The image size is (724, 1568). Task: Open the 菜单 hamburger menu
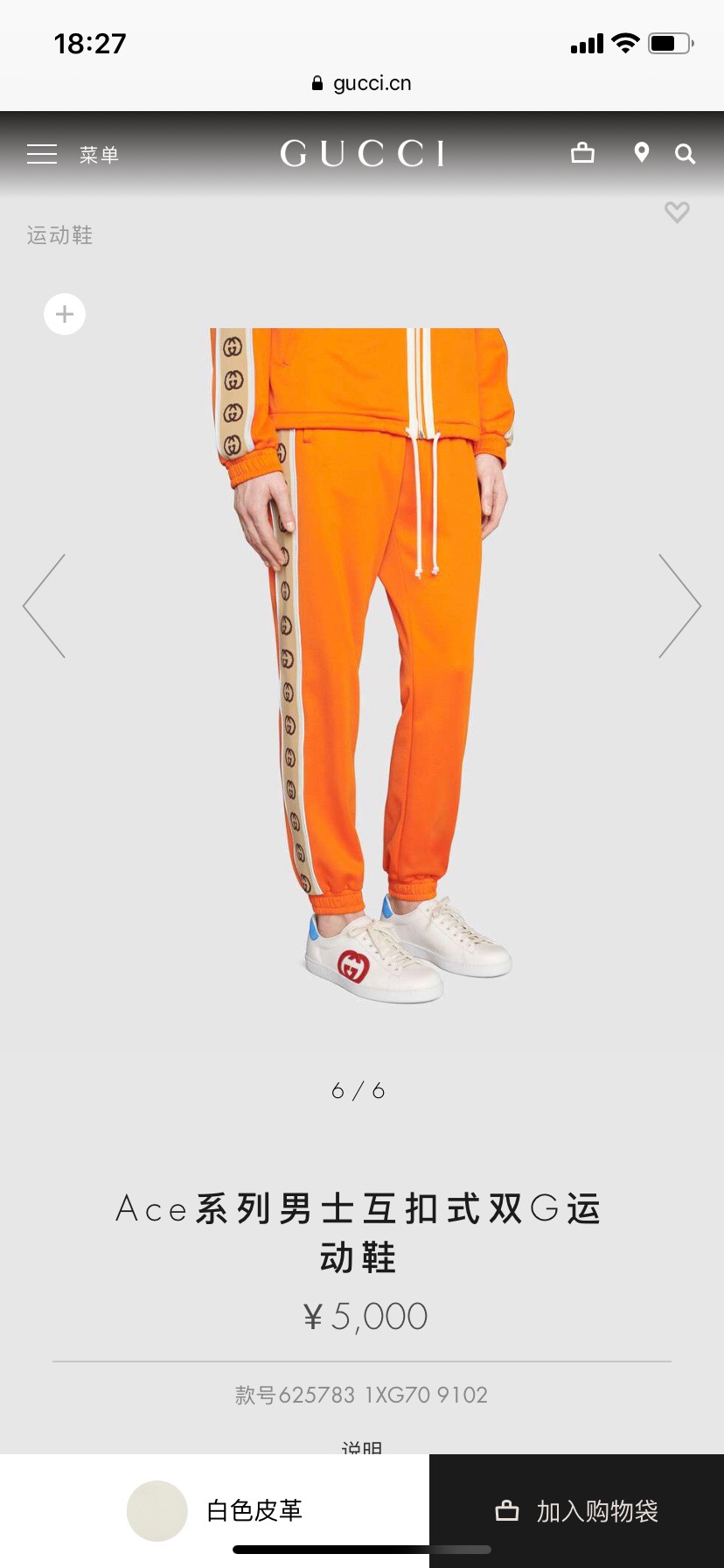click(42, 154)
